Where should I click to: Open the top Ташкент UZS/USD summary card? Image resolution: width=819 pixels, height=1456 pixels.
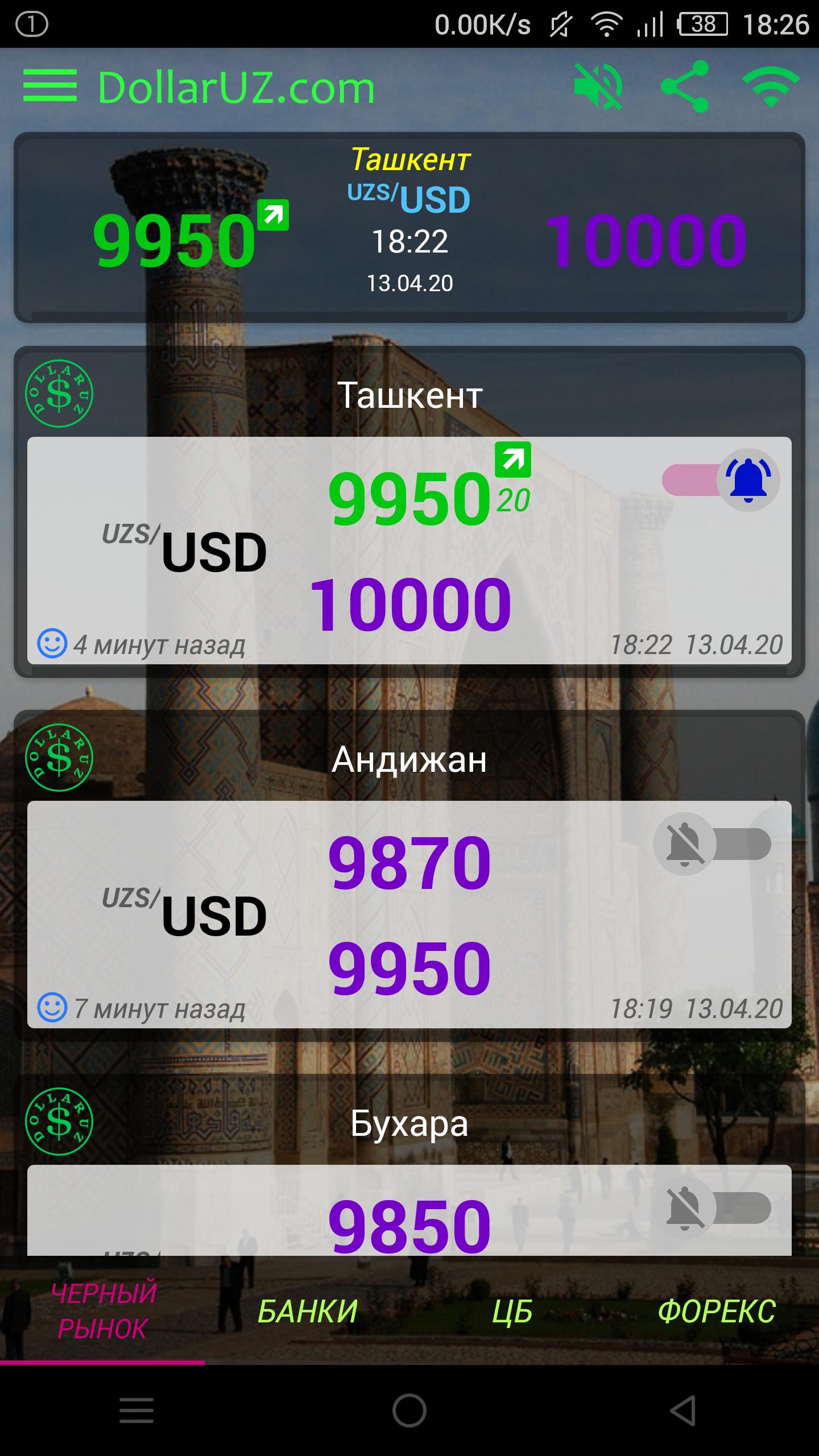tap(409, 227)
